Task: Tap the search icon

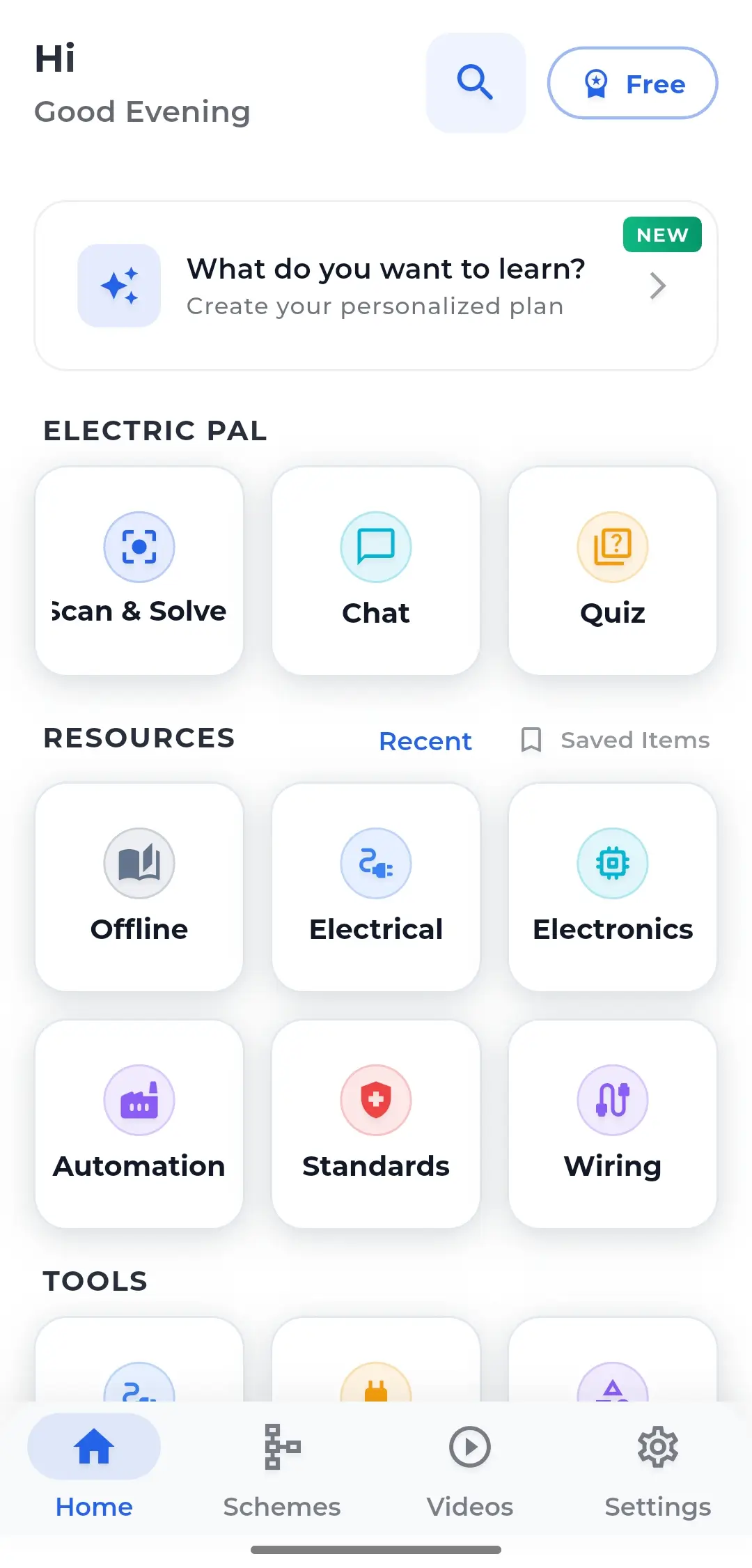Action: [x=476, y=82]
